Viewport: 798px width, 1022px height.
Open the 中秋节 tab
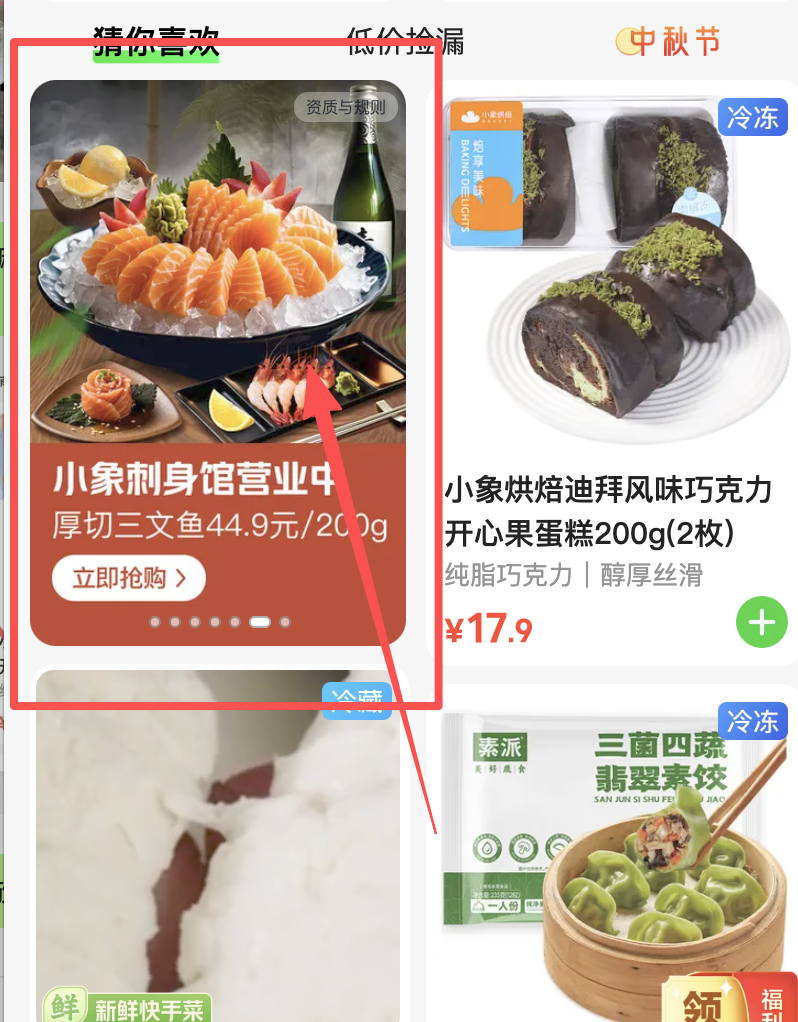click(x=667, y=42)
